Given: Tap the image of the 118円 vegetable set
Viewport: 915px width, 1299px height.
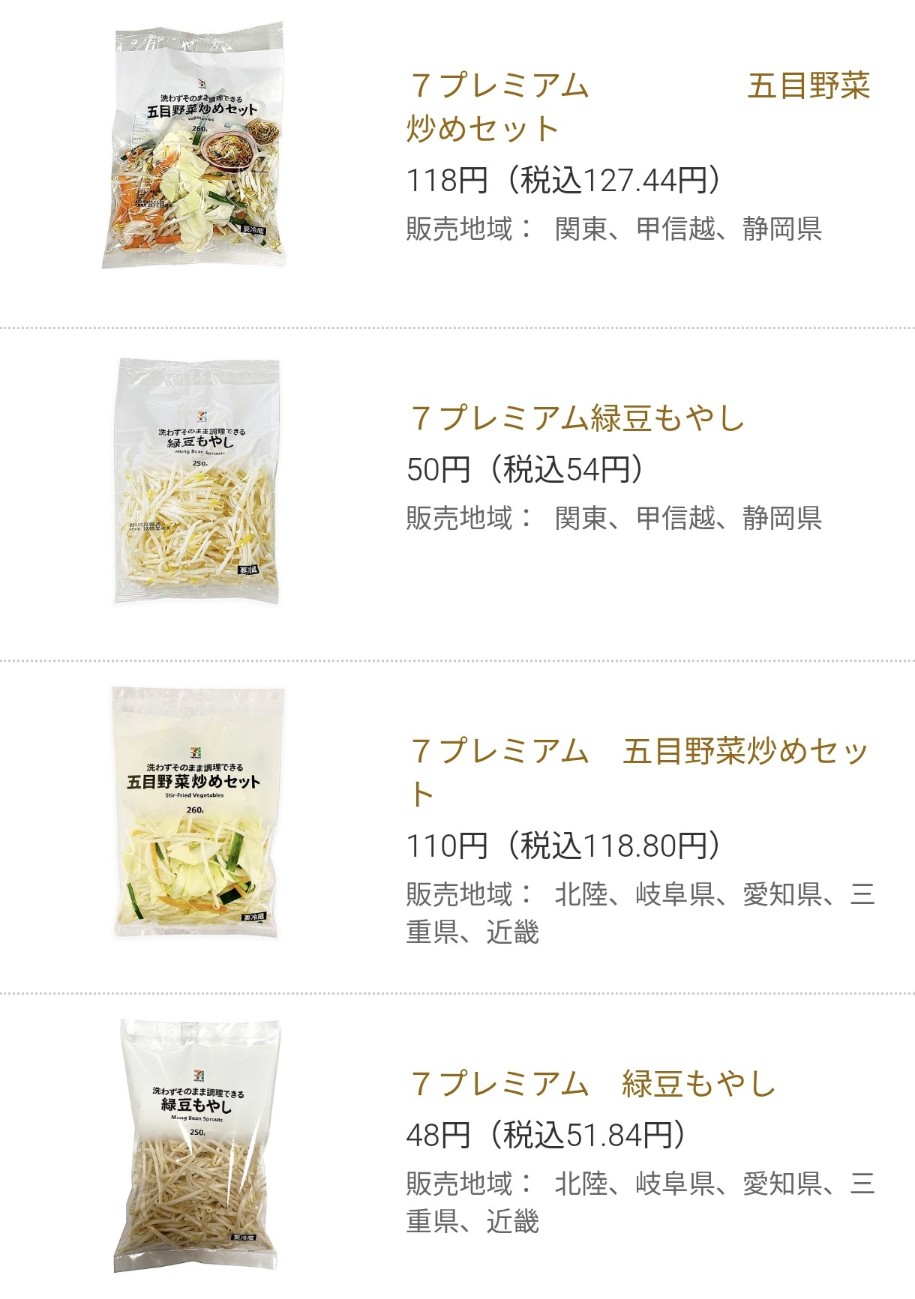Looking at the screenshot, I should tap(198, 146).
